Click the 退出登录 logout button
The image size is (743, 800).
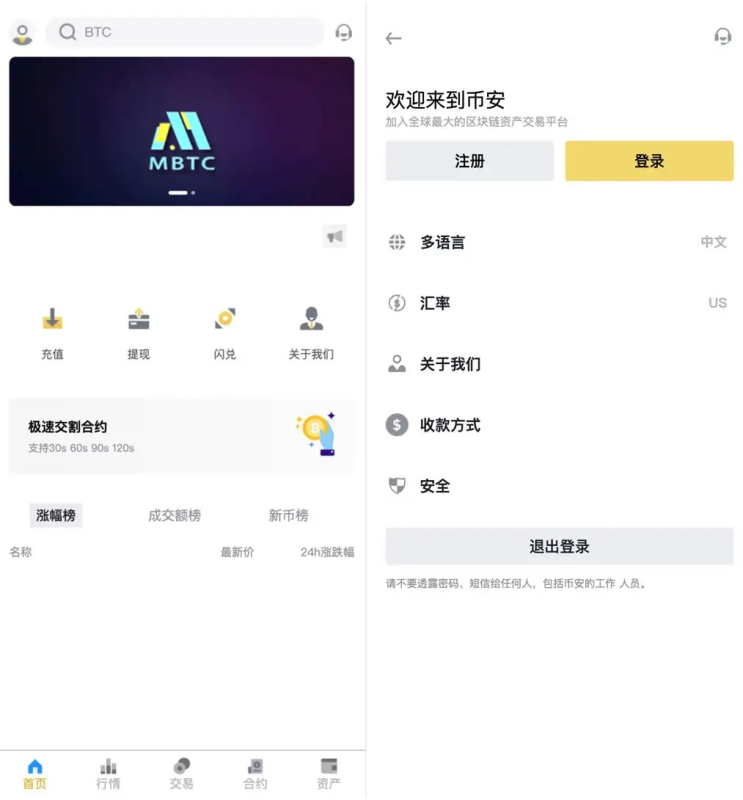tap(557, 546)
